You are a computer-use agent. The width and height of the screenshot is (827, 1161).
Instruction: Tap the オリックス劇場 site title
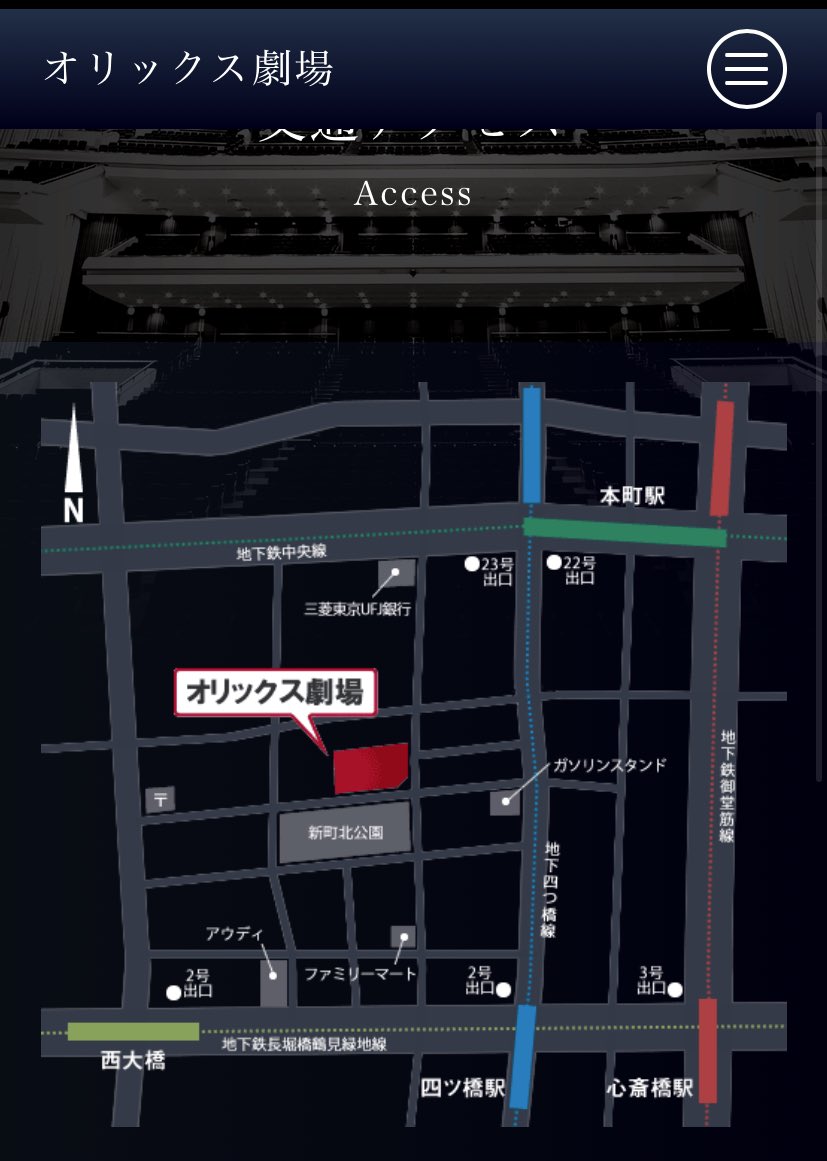pyautogui.click(x=188, y=69)
